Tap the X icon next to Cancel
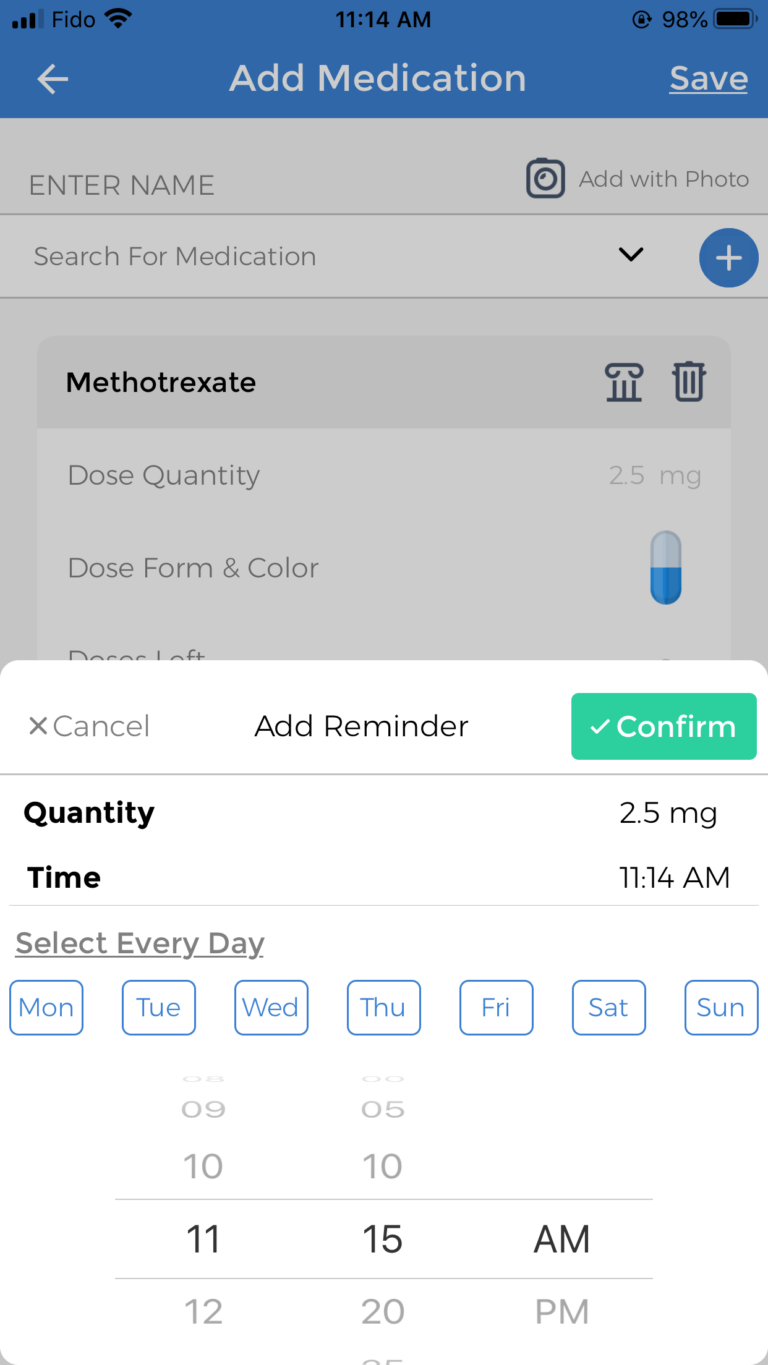 pyautogui.click(x=36, y=726)
